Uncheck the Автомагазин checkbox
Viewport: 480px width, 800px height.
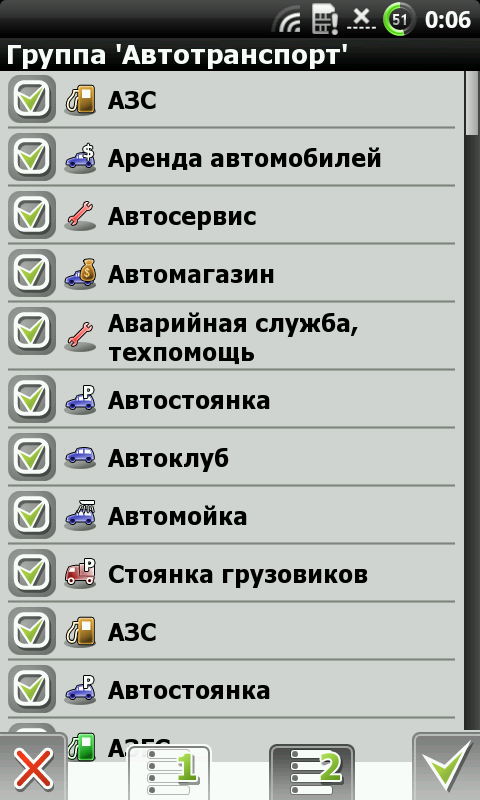[x=32, y=273]
